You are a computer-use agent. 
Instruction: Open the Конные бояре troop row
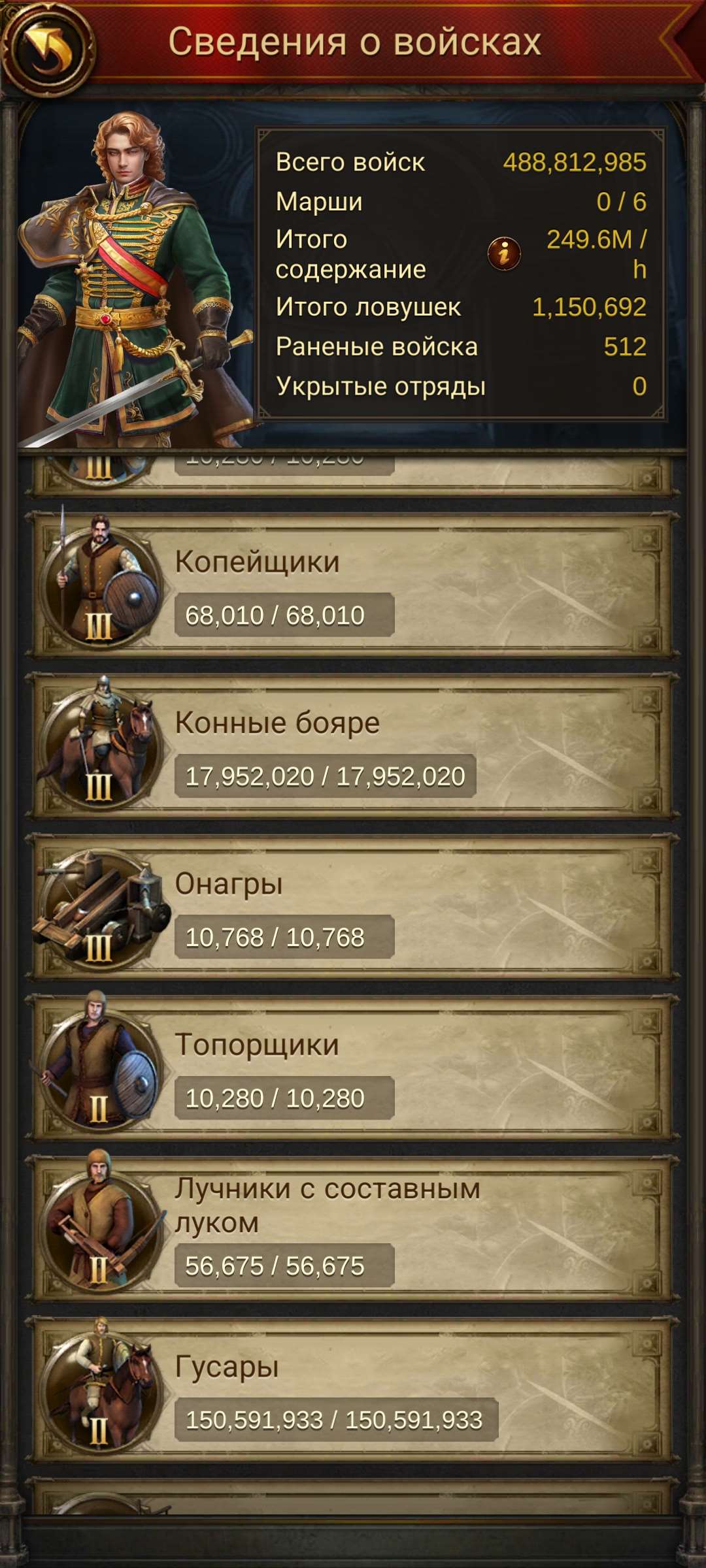(x=353, y=745)
